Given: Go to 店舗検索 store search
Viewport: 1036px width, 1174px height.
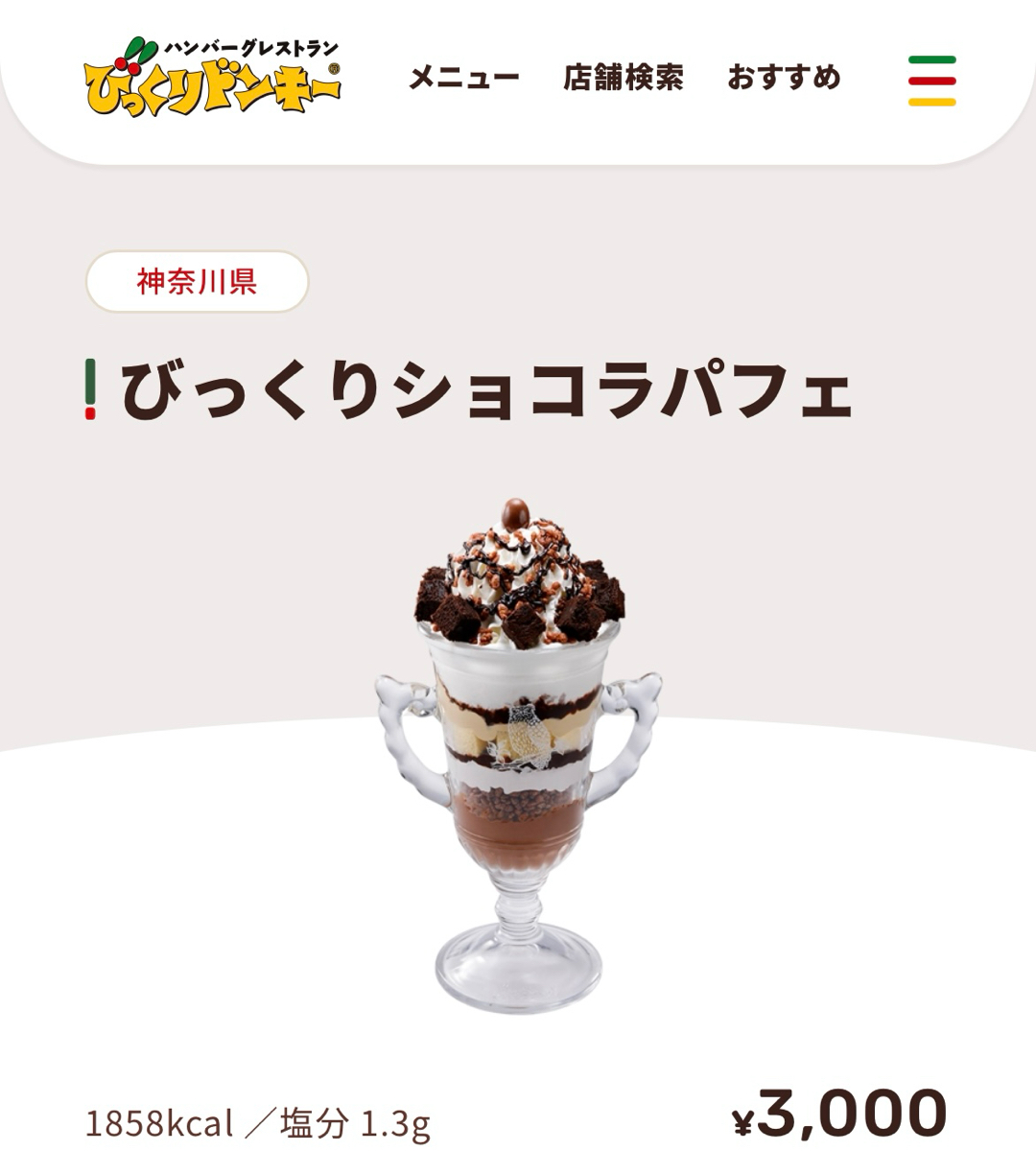Looking at the screenshot, I should coord(624,78).
